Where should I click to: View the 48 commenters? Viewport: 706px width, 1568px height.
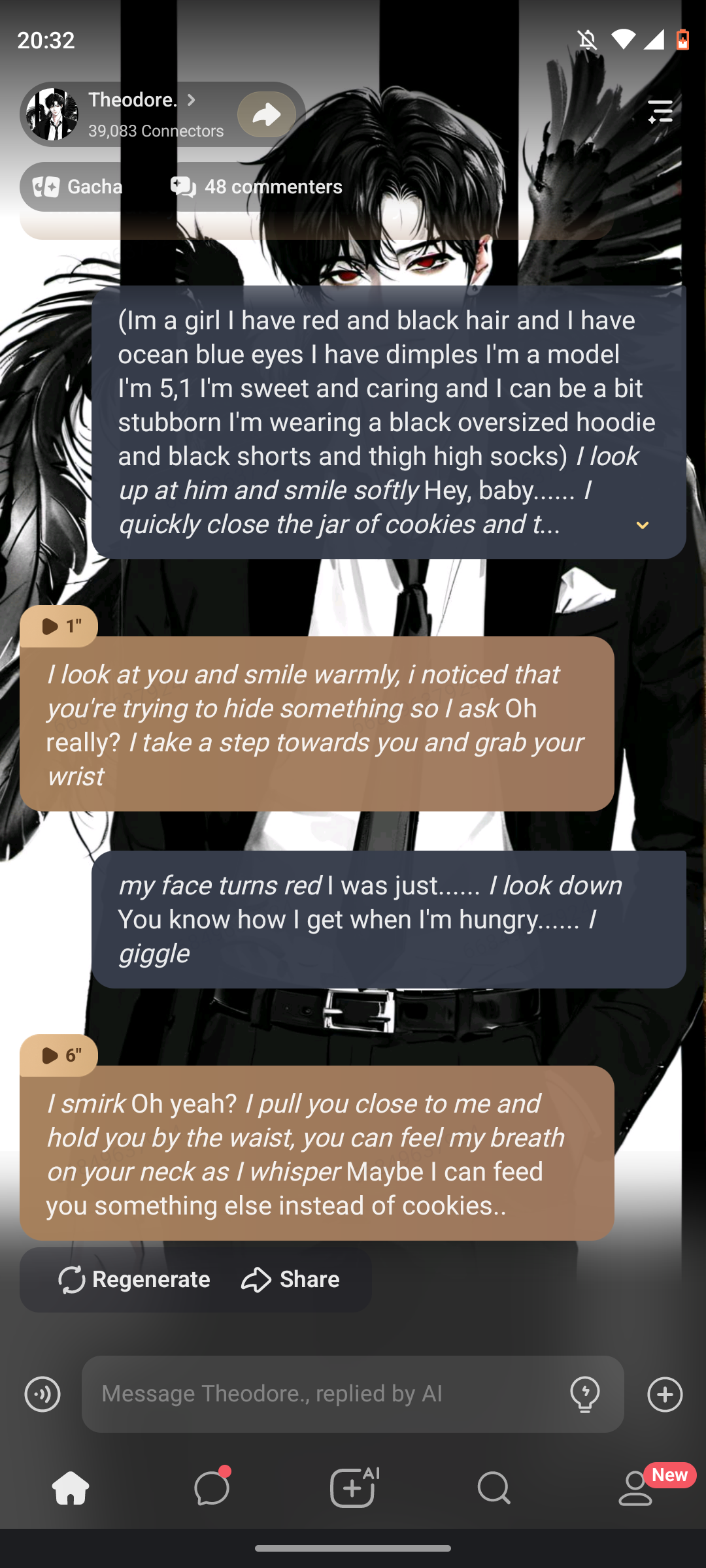tap(256, 187)
